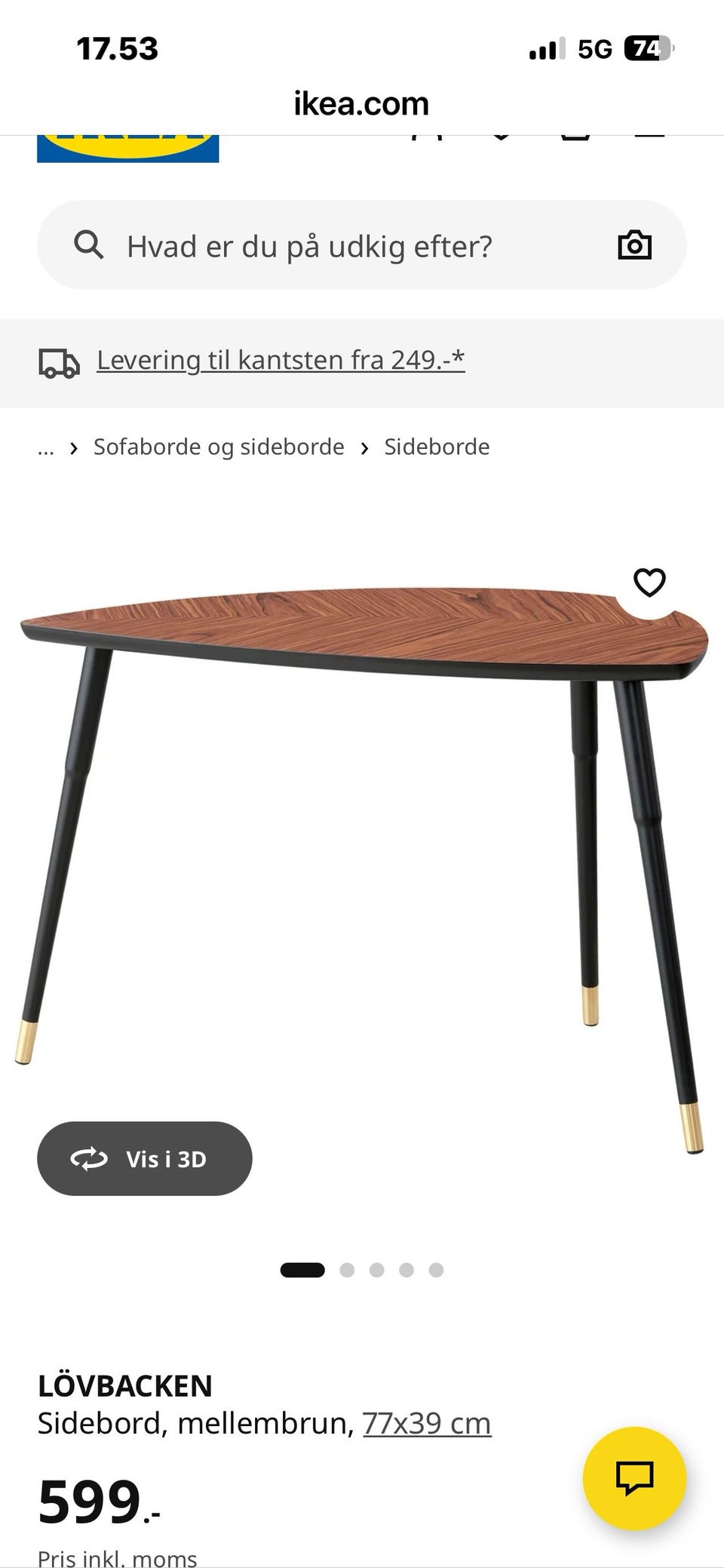Tap the camera icon to search by photo
The height and width of the screenshot is (1568, 724).
click(x=634, y=244)
